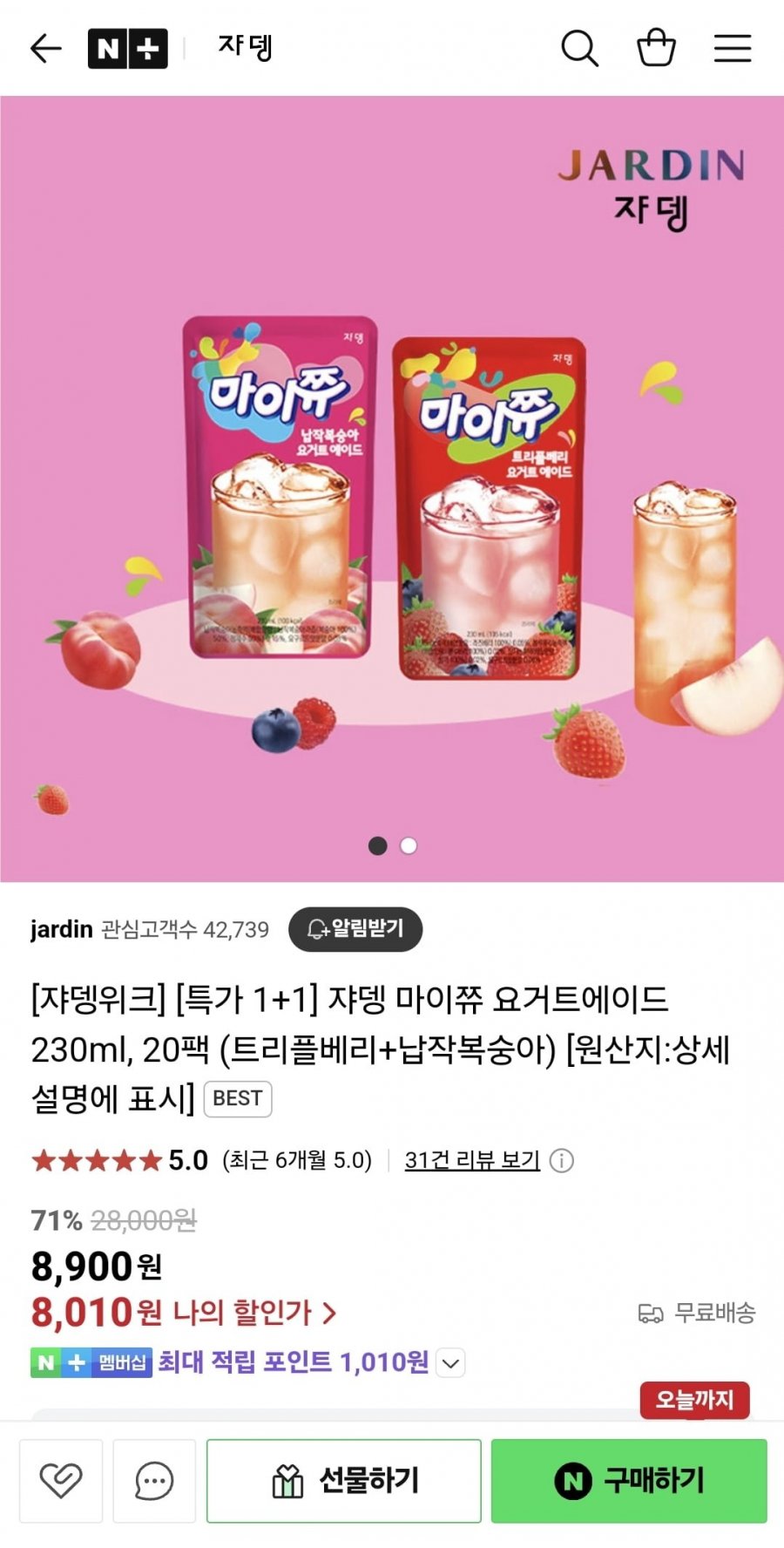This screenshot has height=1548, width=784.
Task: Open 나의 할인가 details
Action: pos(253,1312)
